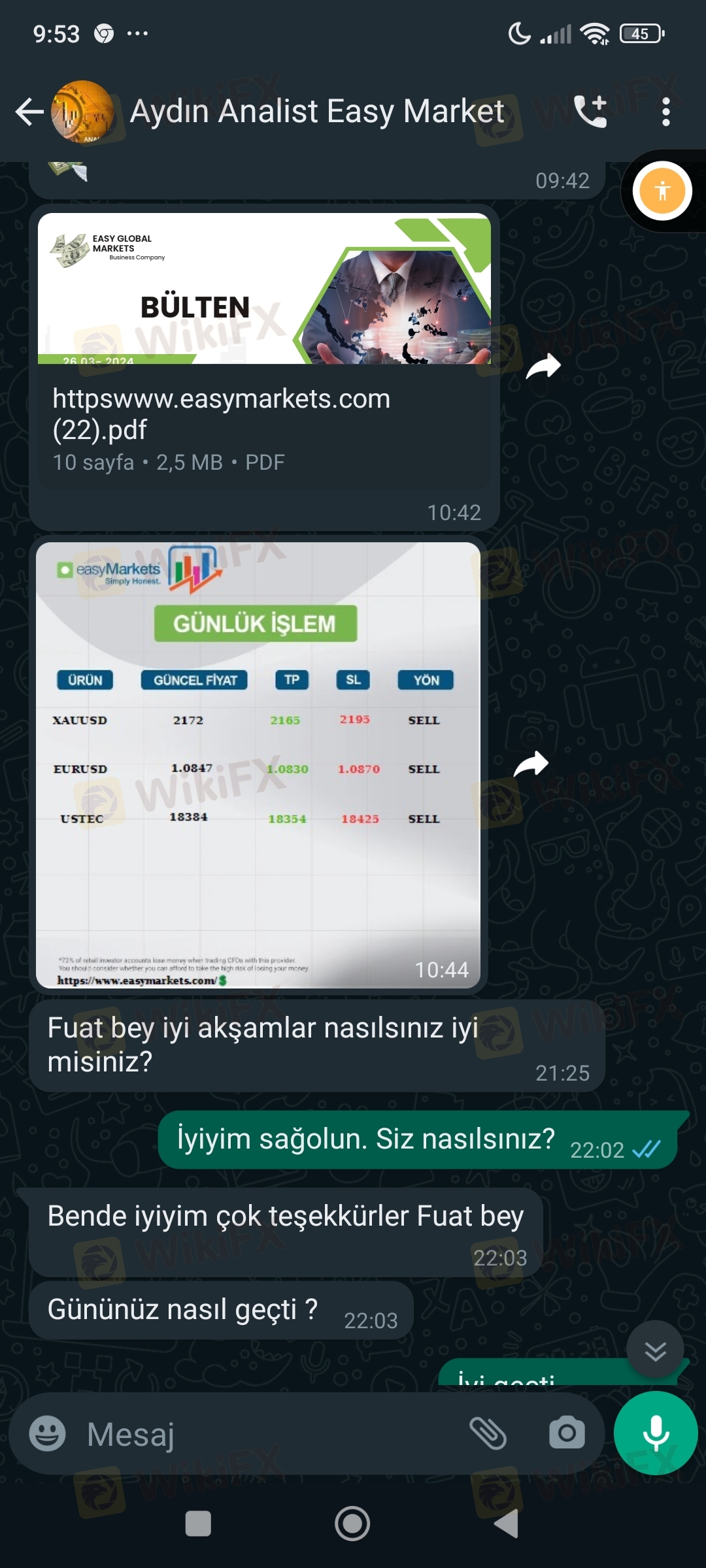Screen dimensions: 706x1568
Task: Open the three-dot overflow menu
Action: (x=665, y=112)
